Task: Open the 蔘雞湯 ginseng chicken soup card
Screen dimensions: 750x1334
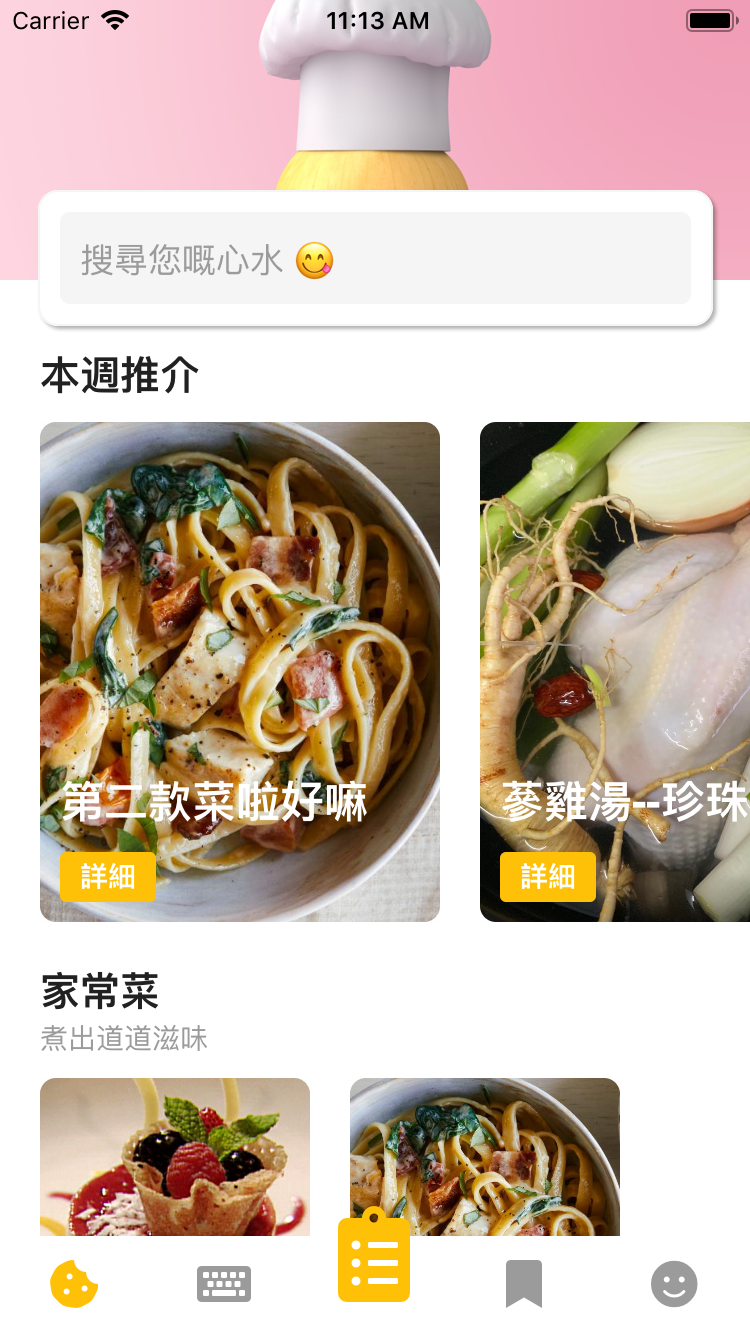Action: point(615,640)
